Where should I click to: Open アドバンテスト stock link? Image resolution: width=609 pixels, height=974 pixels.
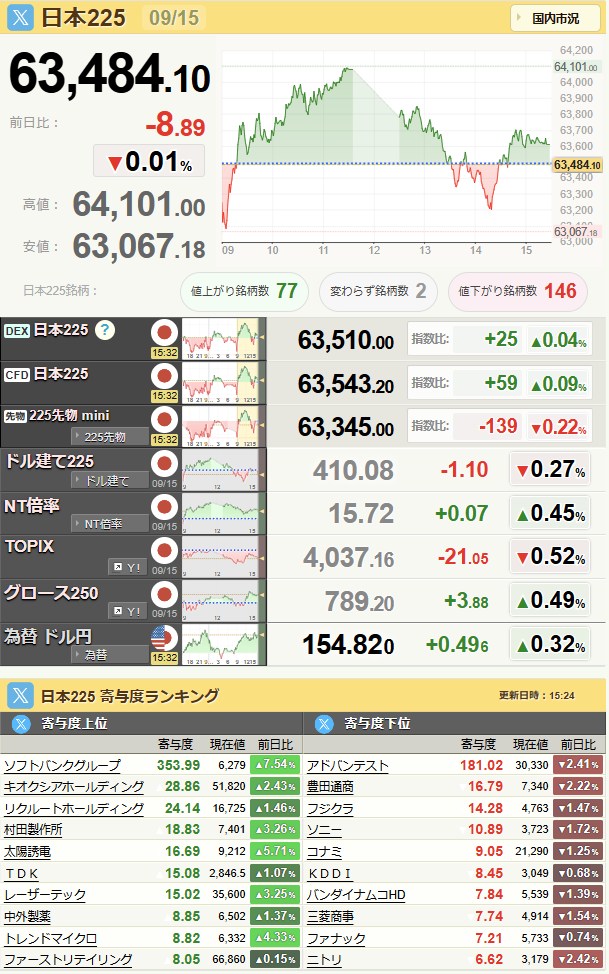tap(348, 765)
